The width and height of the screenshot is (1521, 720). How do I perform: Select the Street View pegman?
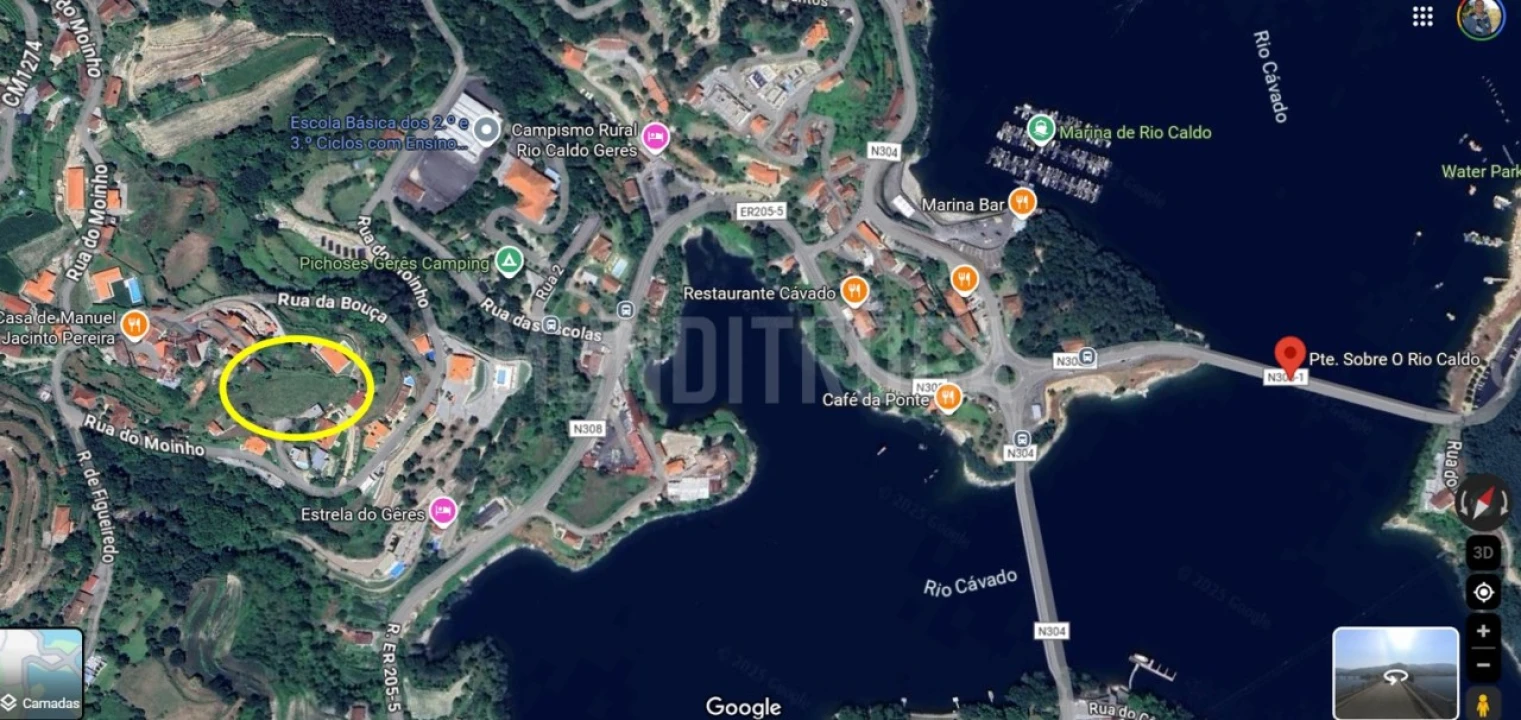[1483, 702]
